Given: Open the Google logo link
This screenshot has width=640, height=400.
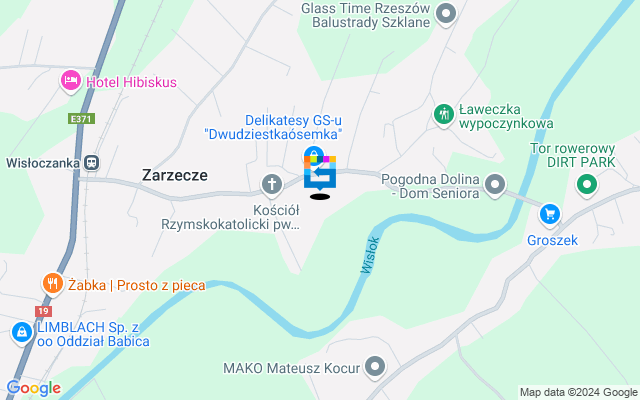Looking at the screenshot, I should click(x=33, y=388).
